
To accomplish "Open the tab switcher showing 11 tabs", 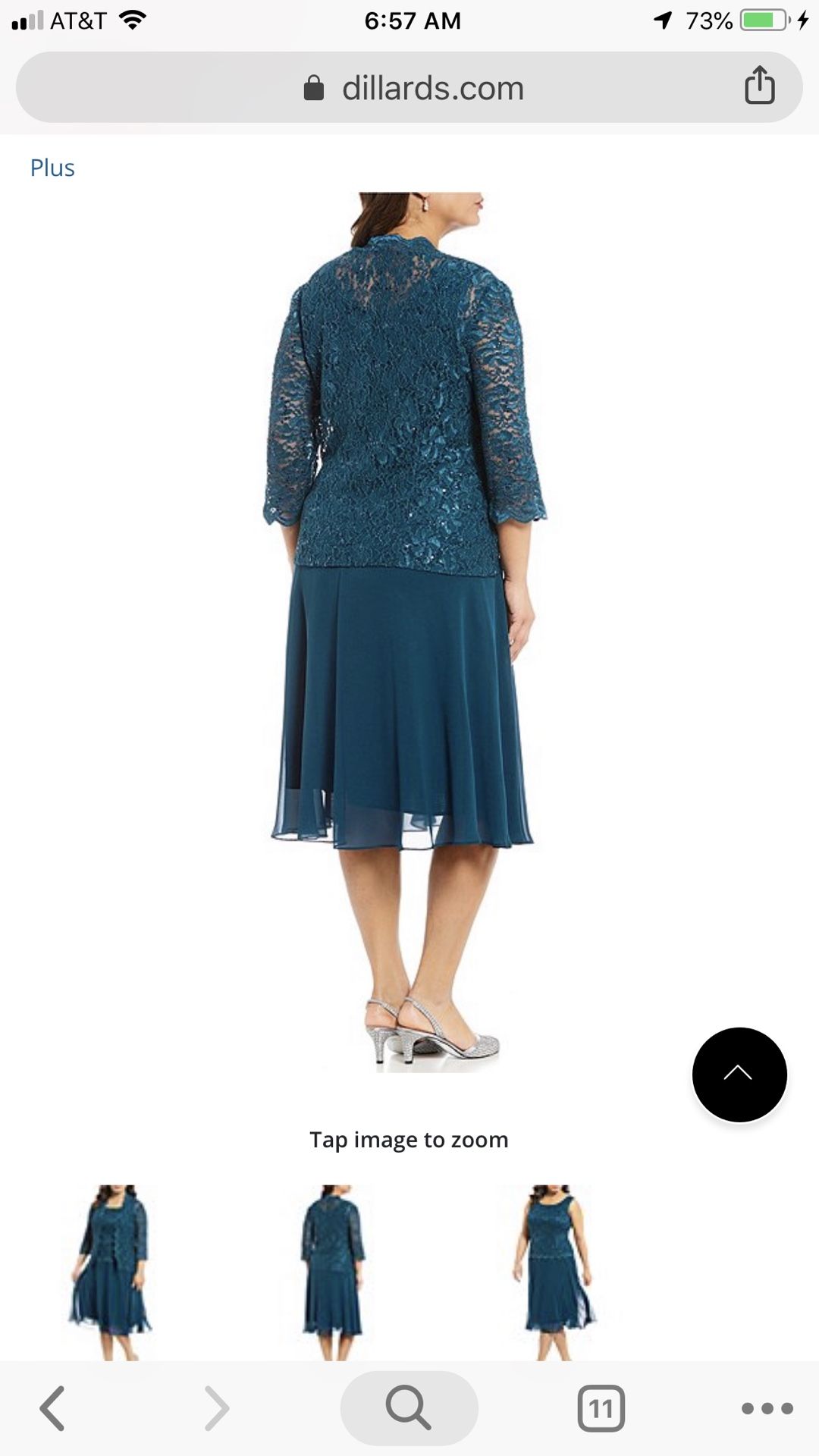I will 601,1408.
